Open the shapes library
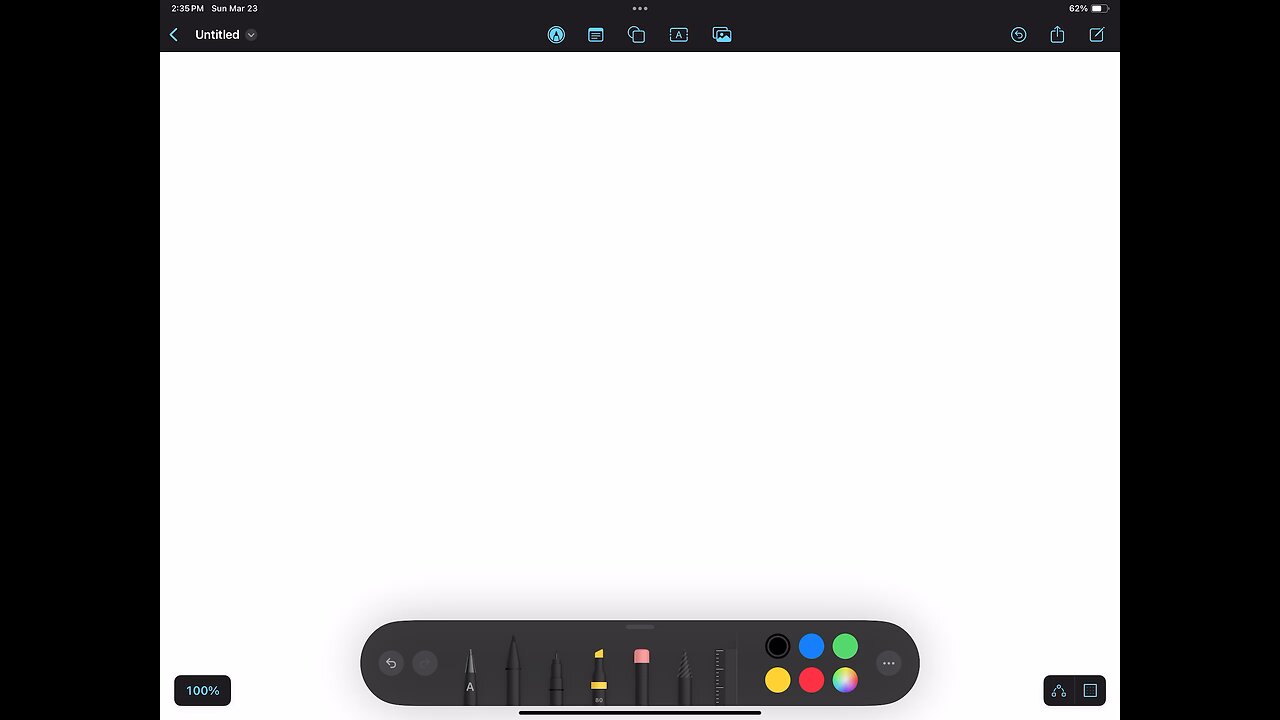 click(x=637, y=35)
